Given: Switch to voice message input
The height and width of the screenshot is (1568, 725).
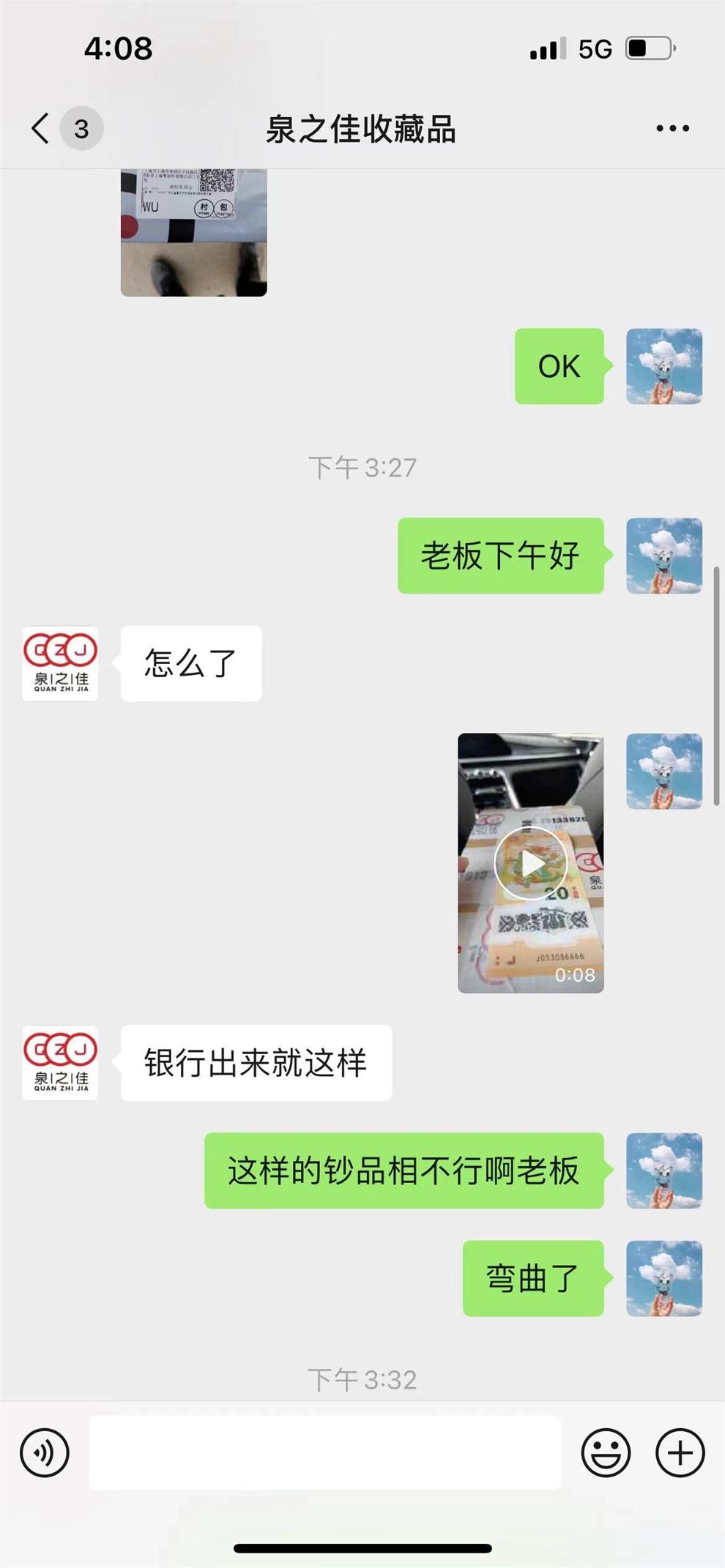Looking at the screenshot, I should click(x=45, y=1452).
